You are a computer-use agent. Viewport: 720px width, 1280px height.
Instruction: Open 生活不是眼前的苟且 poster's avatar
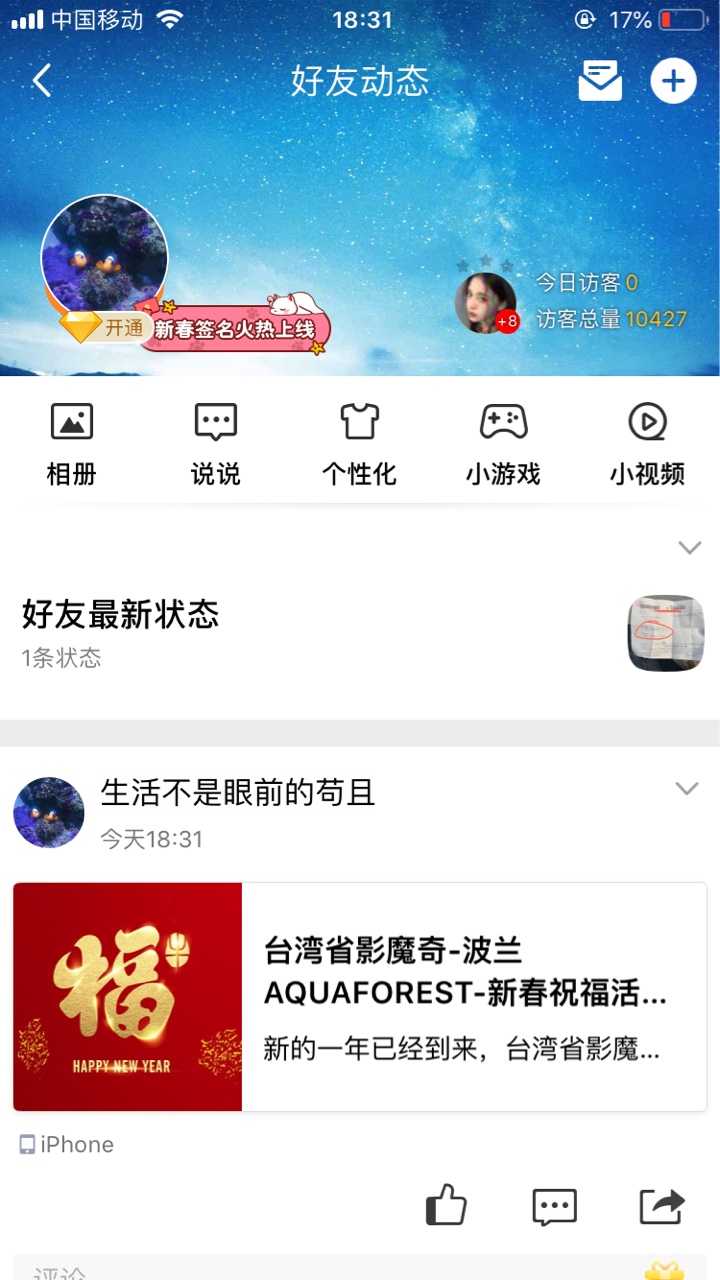(49, 812)
